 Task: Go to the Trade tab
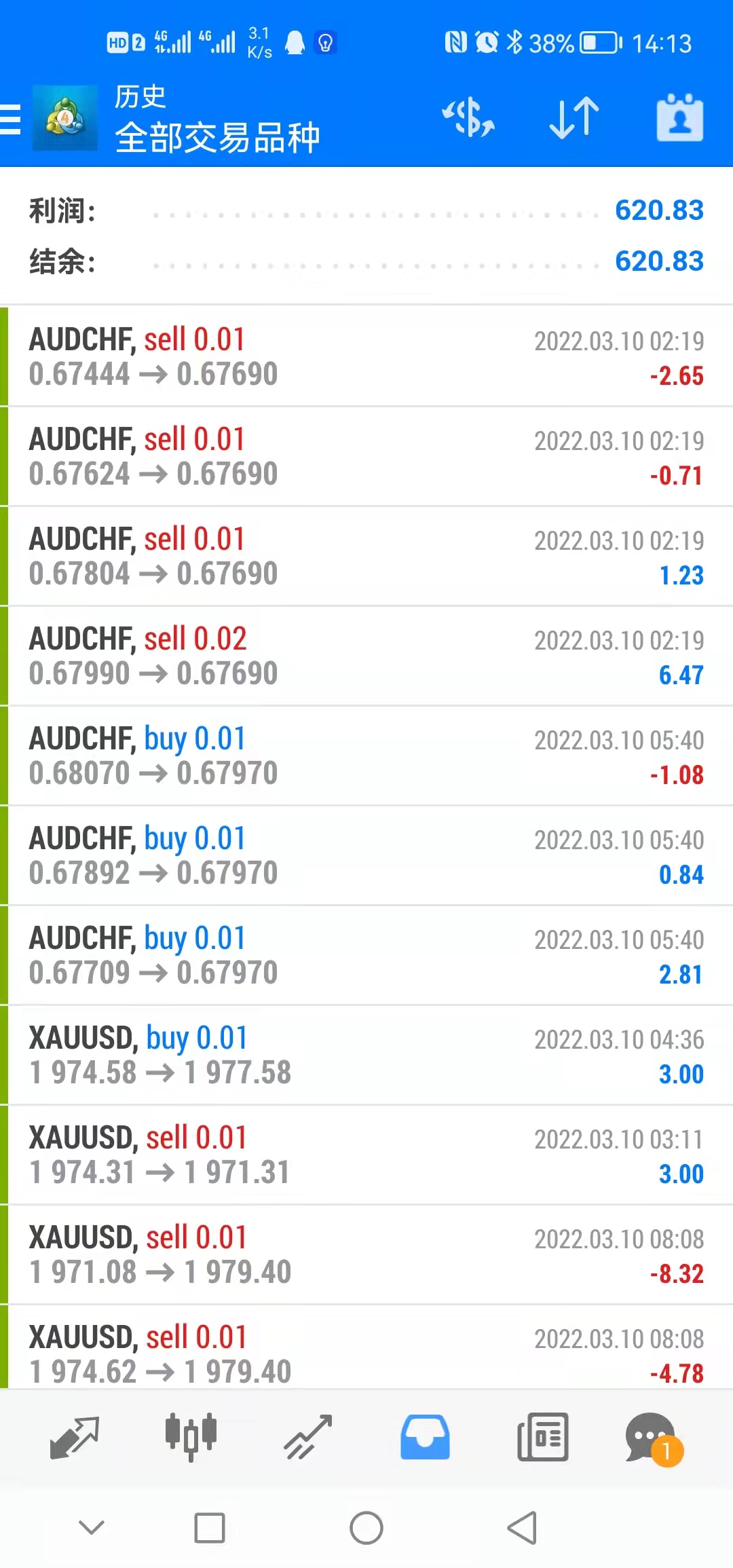[308, 1436]
